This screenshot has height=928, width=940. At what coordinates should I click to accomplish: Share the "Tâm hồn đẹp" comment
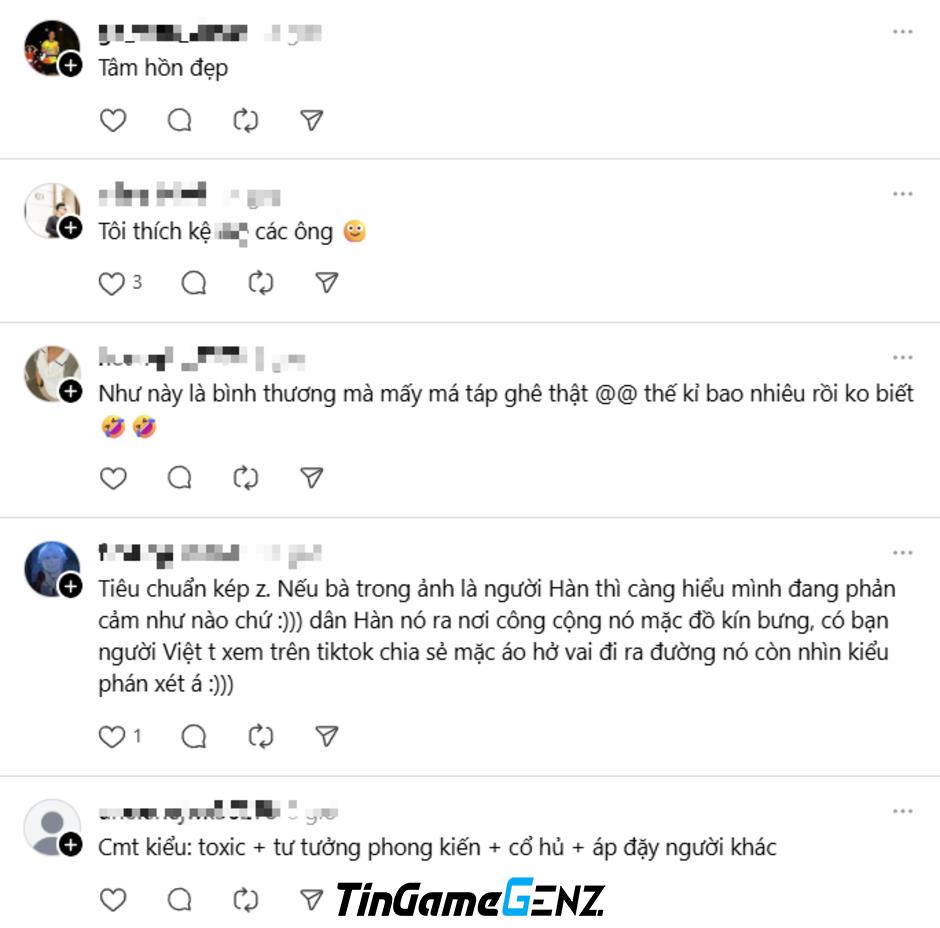click(312, 120)
